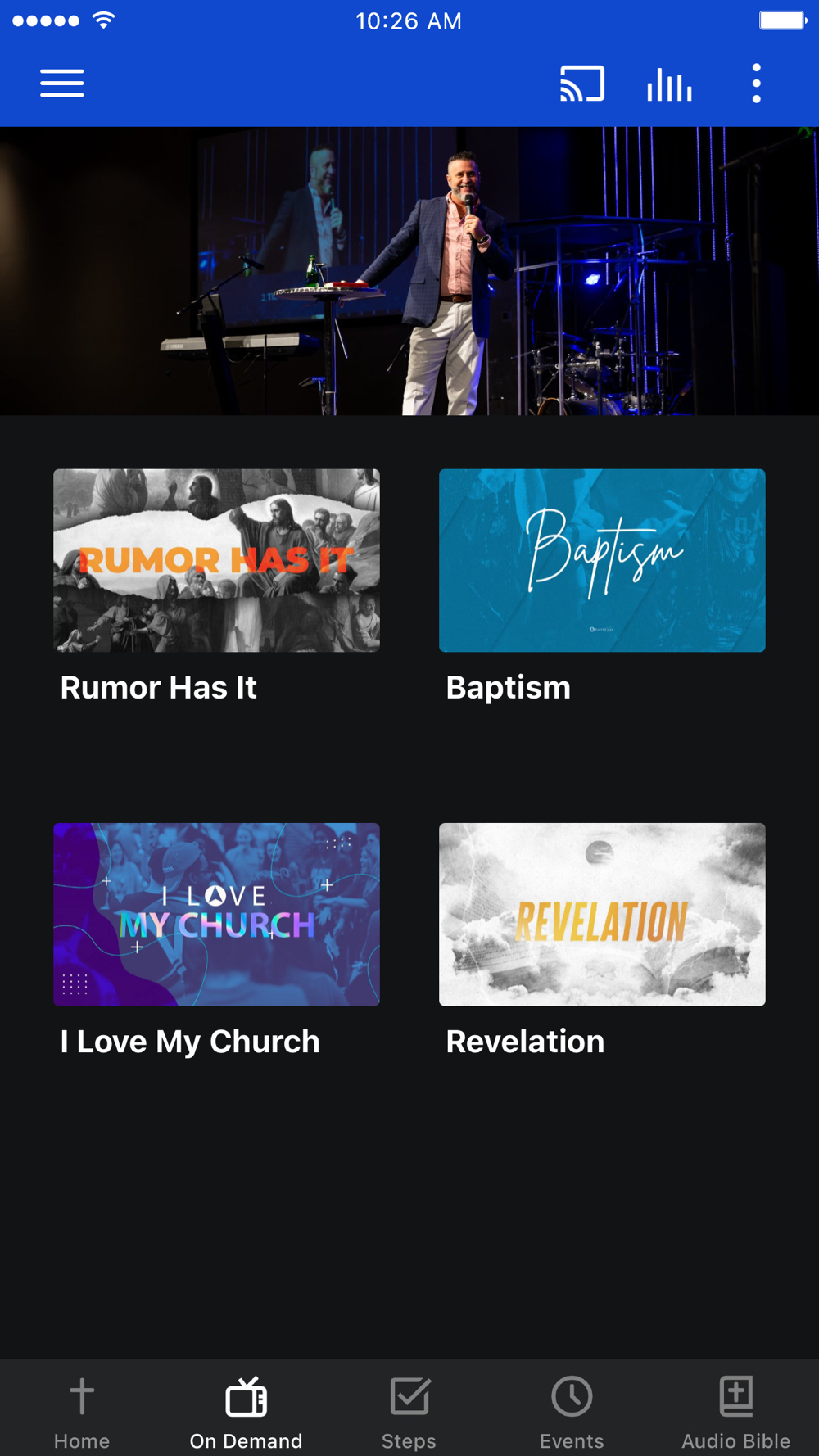The width and height of the screenshot is (819, 1456).
Task: Open the hamburger drawer menu
Action: (62, 84)
